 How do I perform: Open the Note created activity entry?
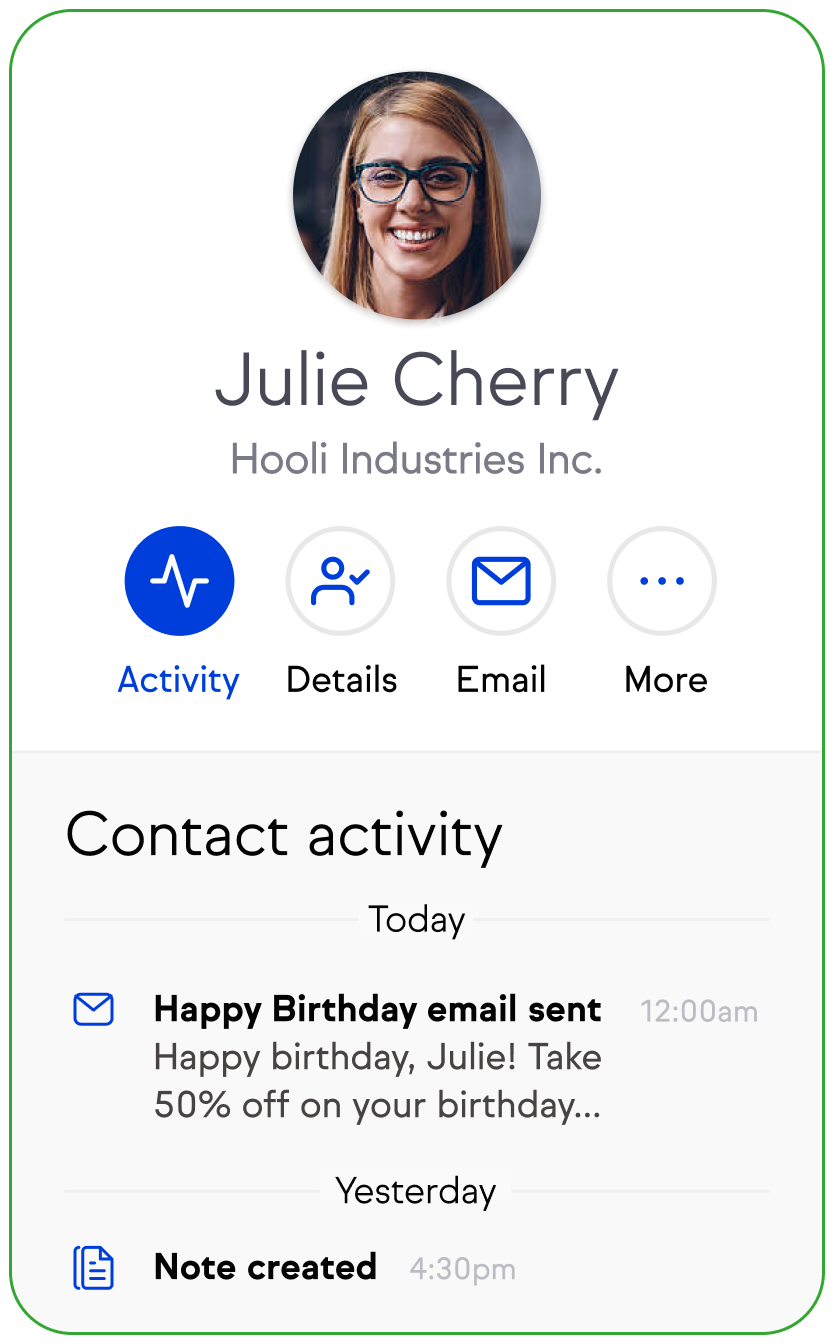point(265,1267)
